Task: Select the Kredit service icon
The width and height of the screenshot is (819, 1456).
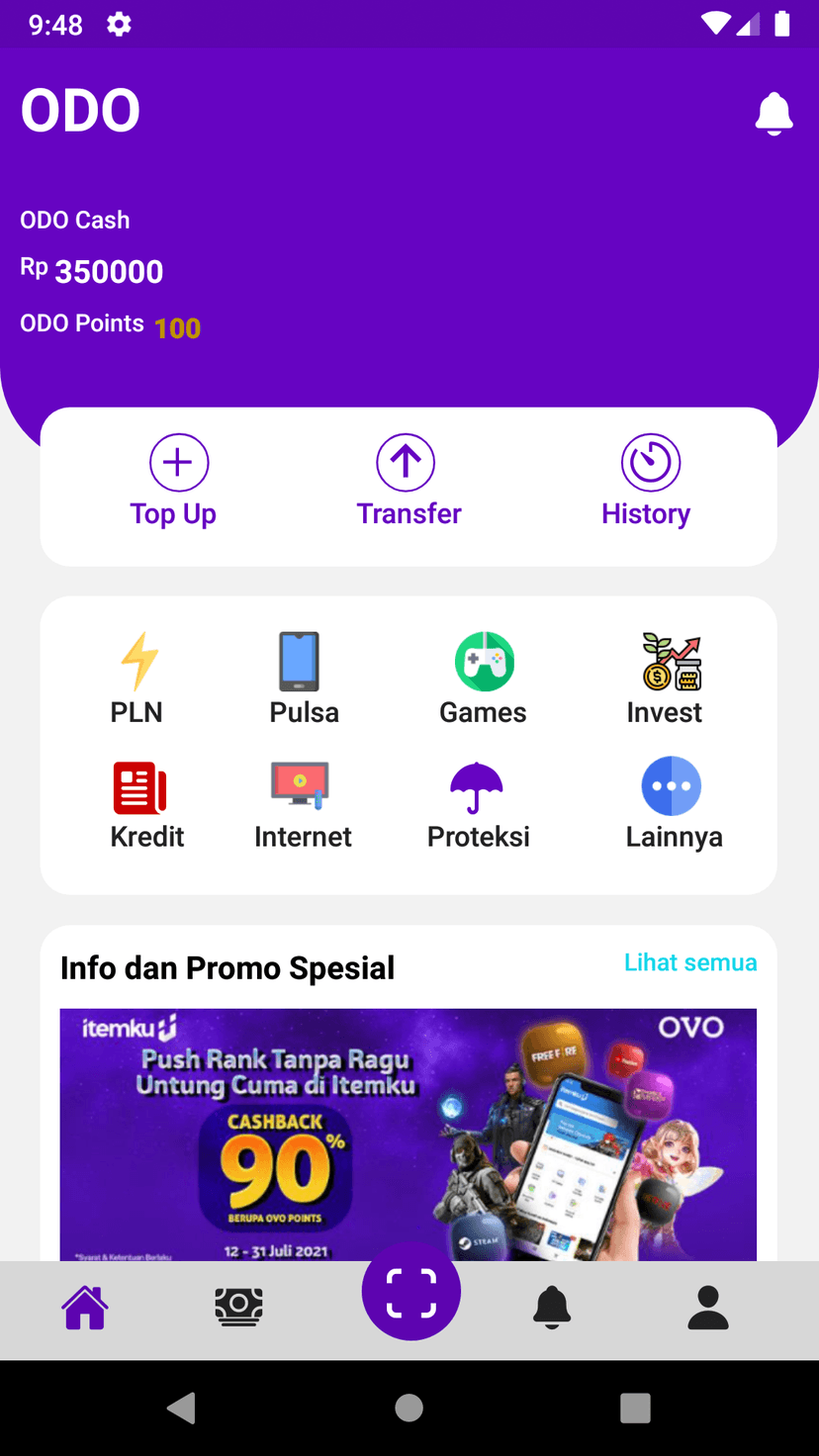Action: (x=138, y=786)
